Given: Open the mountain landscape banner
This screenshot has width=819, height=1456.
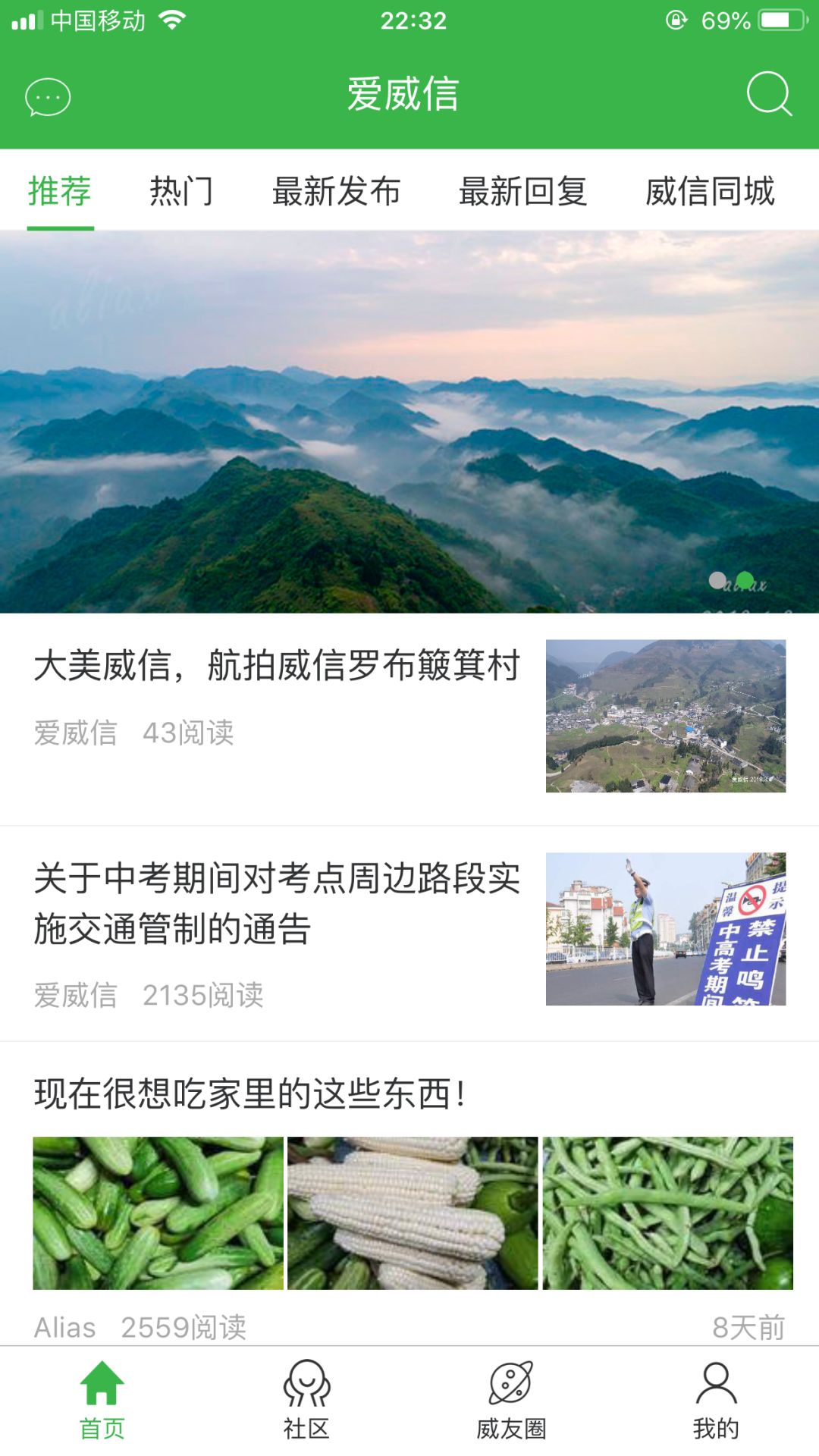Looking at the screenshot, I should [409, 422].
